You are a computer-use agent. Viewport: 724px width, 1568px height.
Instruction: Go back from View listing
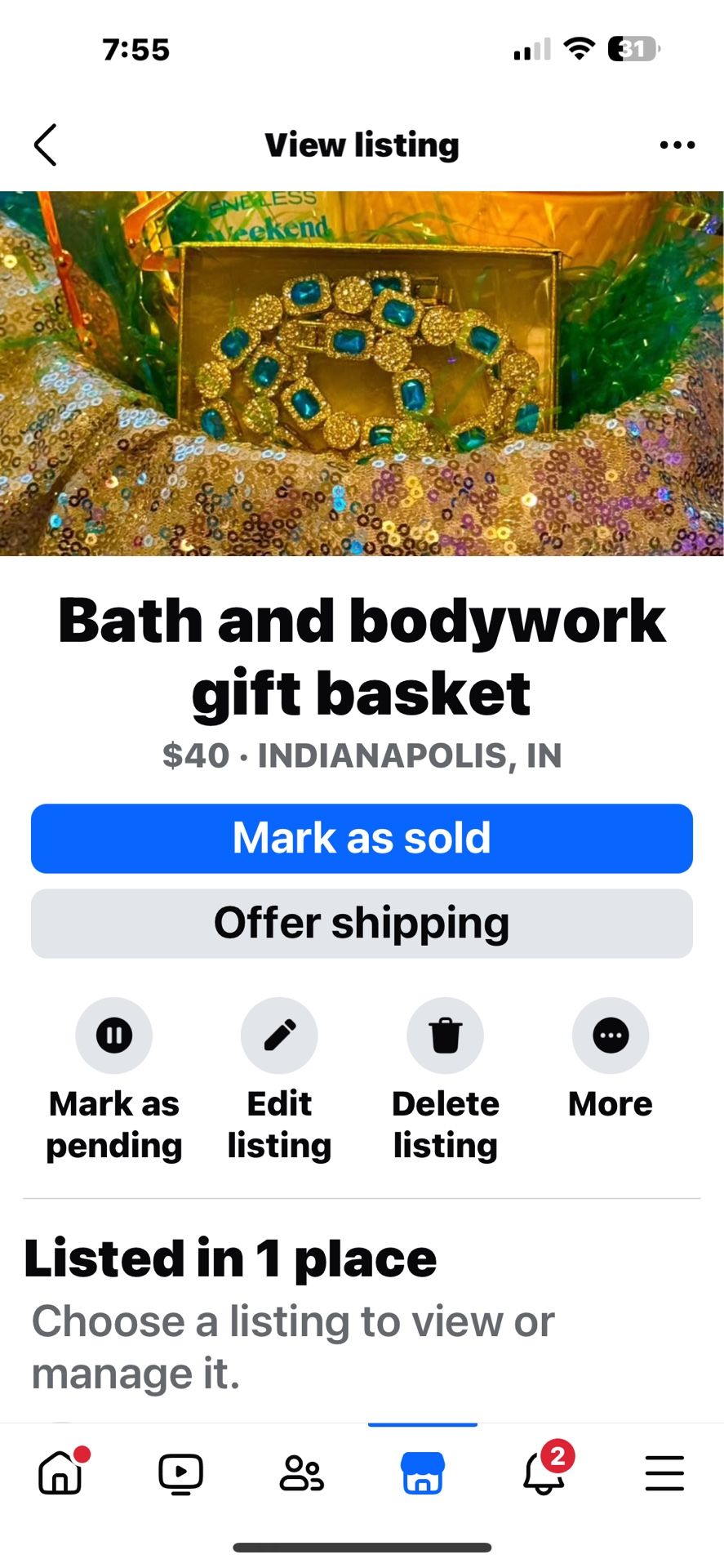pyautogui.click(x=46, y=145)
